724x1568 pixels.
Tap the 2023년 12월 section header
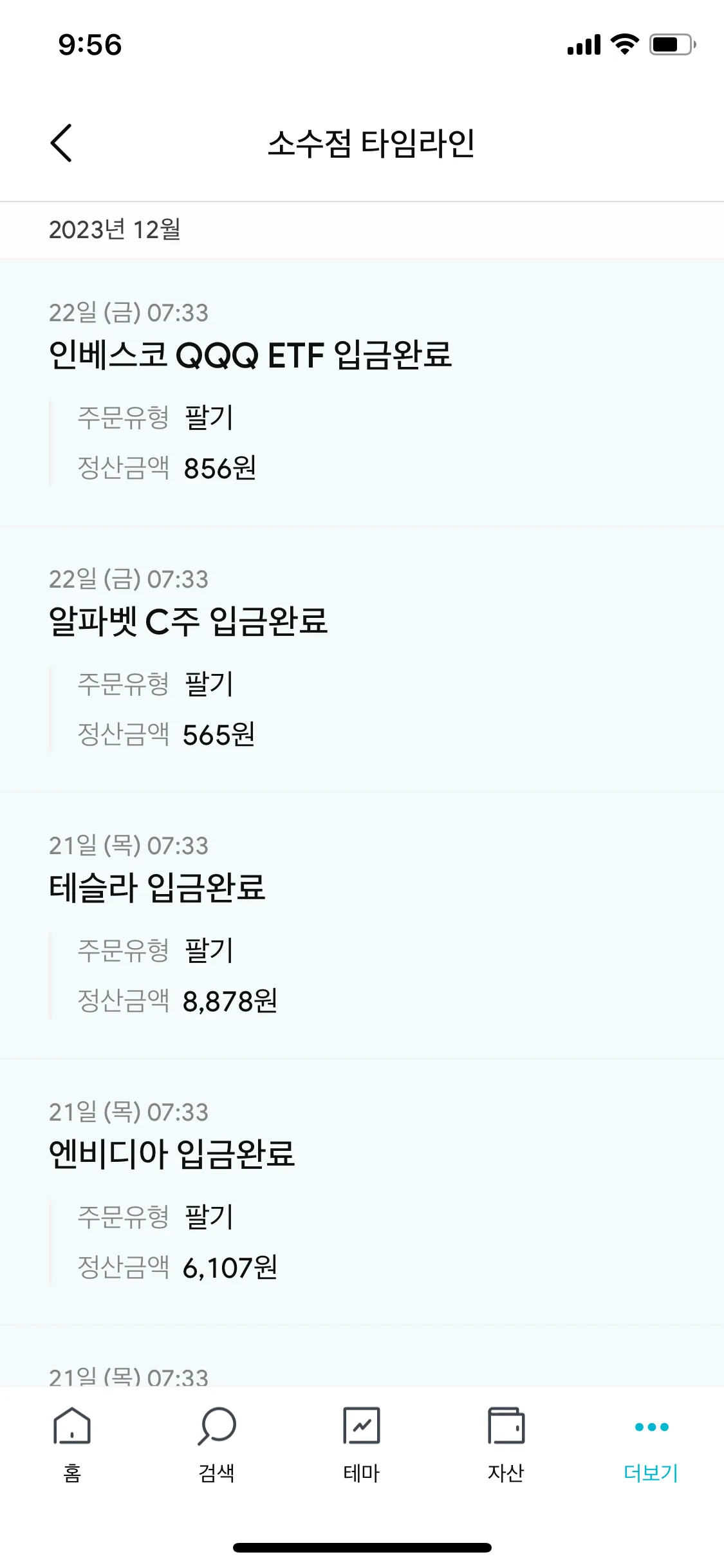click(116, 230)
